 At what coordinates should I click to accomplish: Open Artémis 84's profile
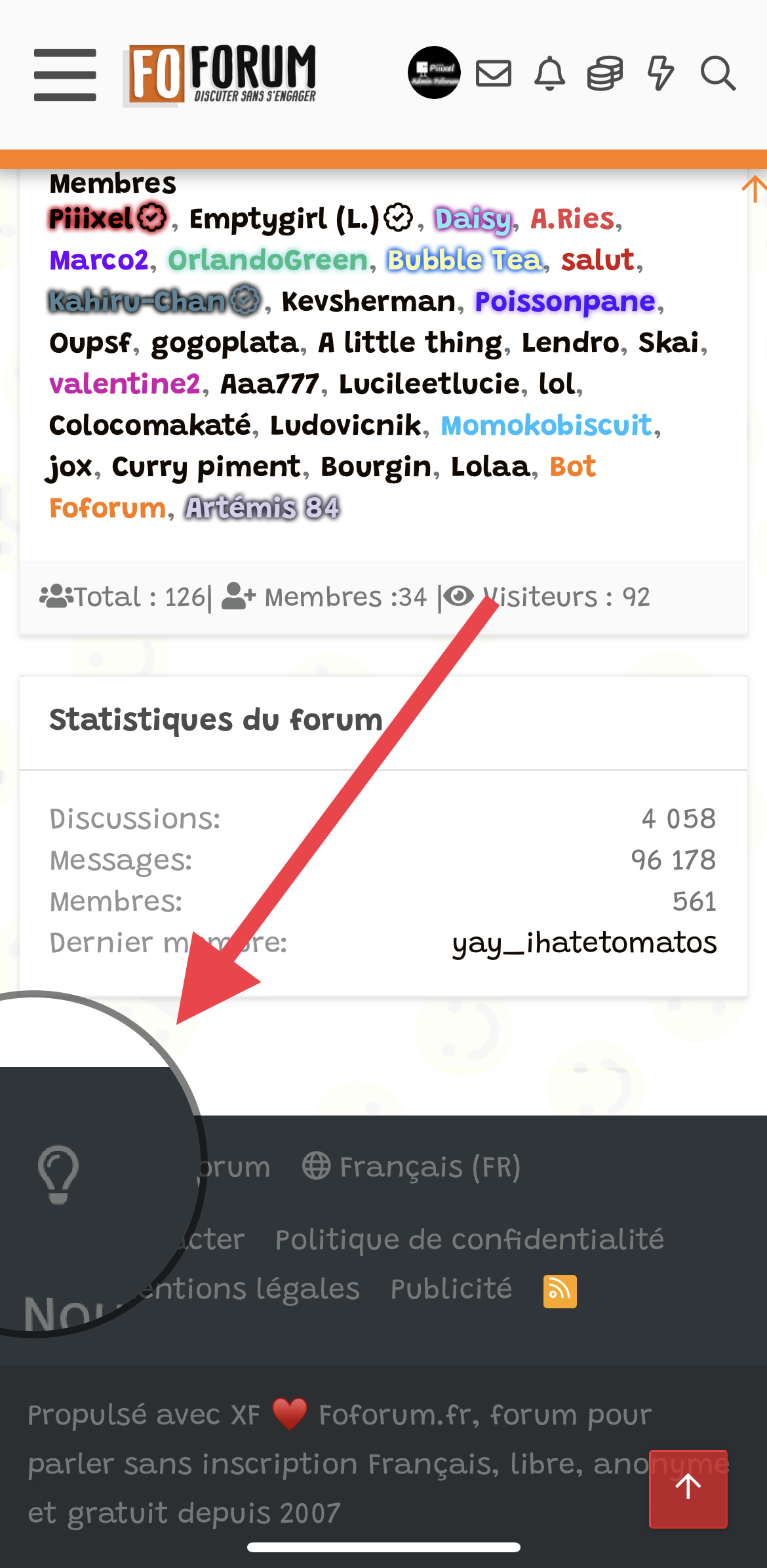(262, 508)
